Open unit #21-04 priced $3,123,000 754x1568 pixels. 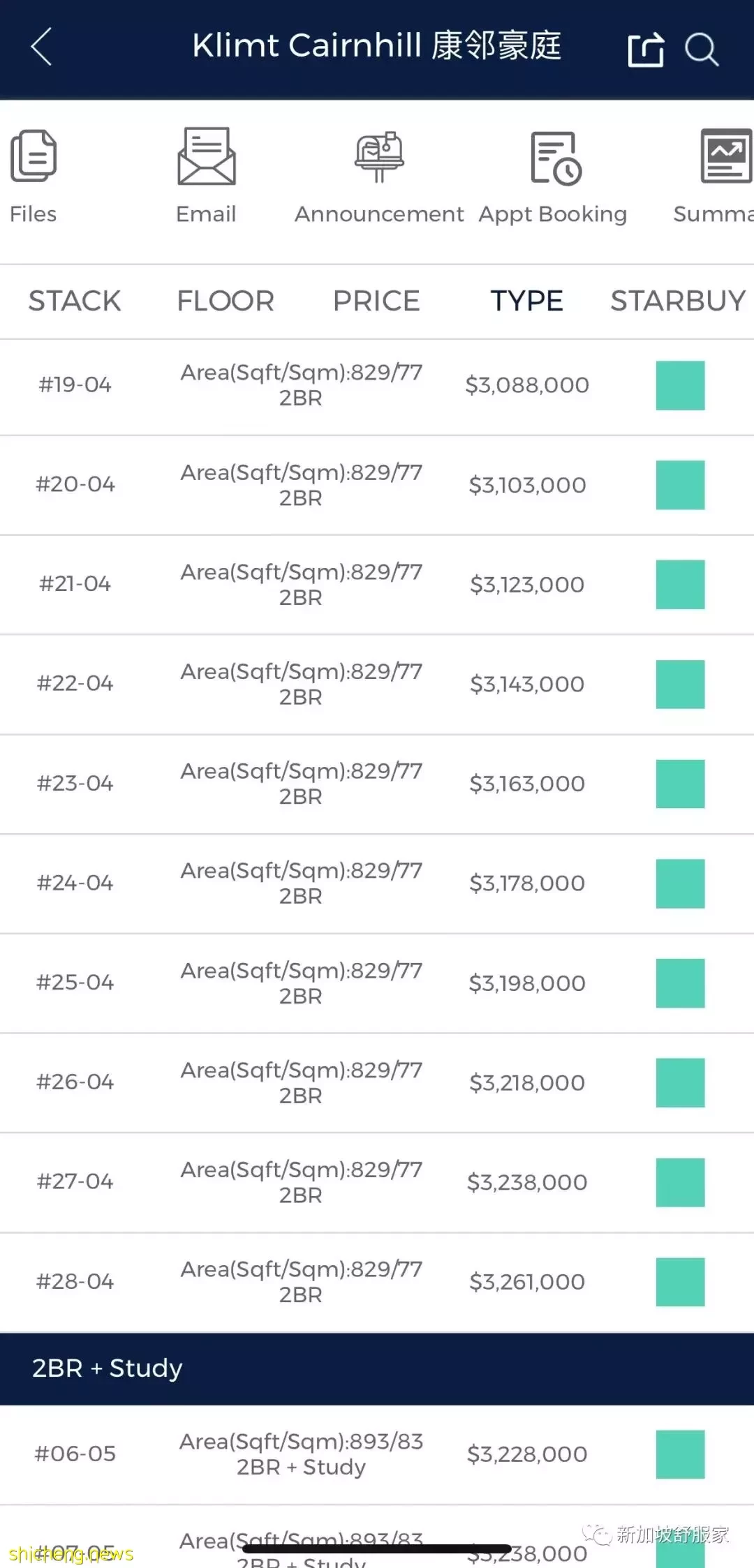coord(377,585)
